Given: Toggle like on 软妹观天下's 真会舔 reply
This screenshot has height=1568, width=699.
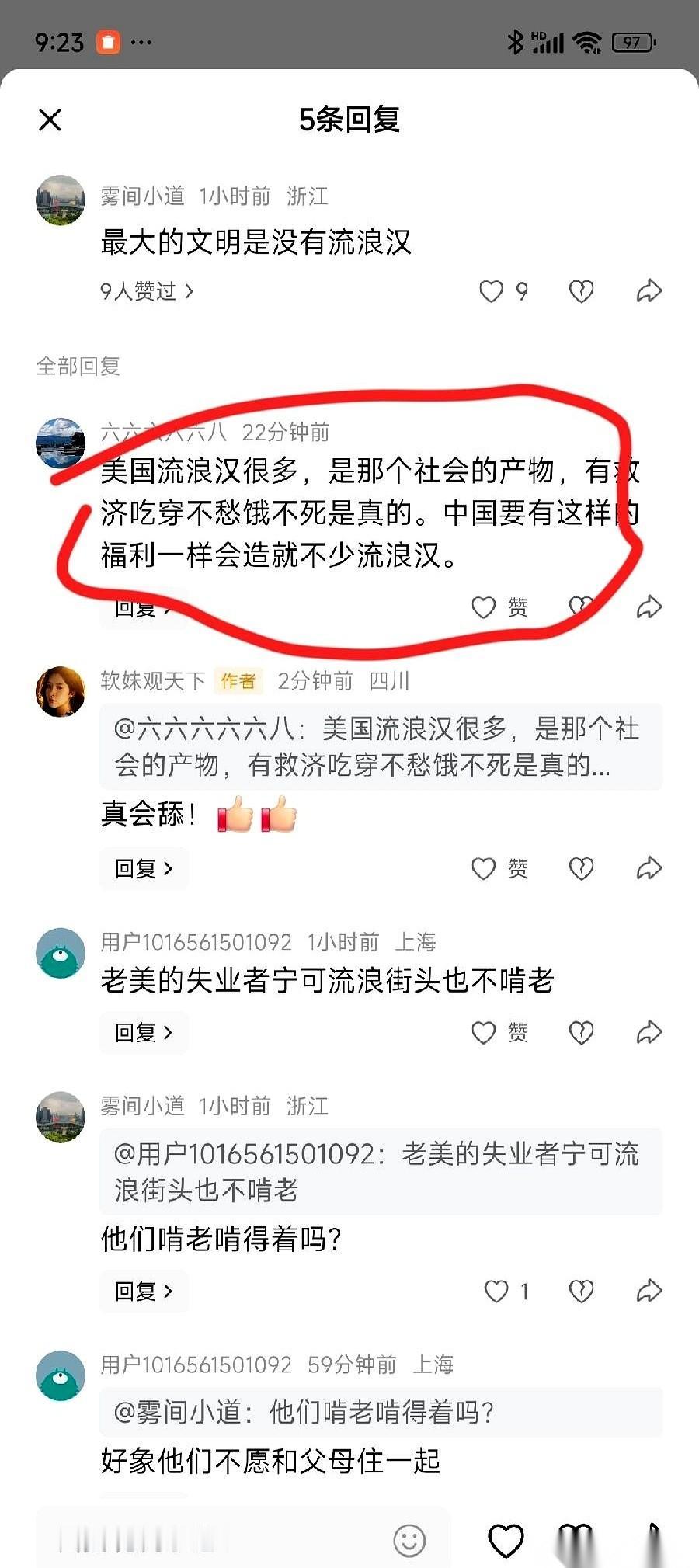Looking at the screenshot, I should click(x=483, y=869).
